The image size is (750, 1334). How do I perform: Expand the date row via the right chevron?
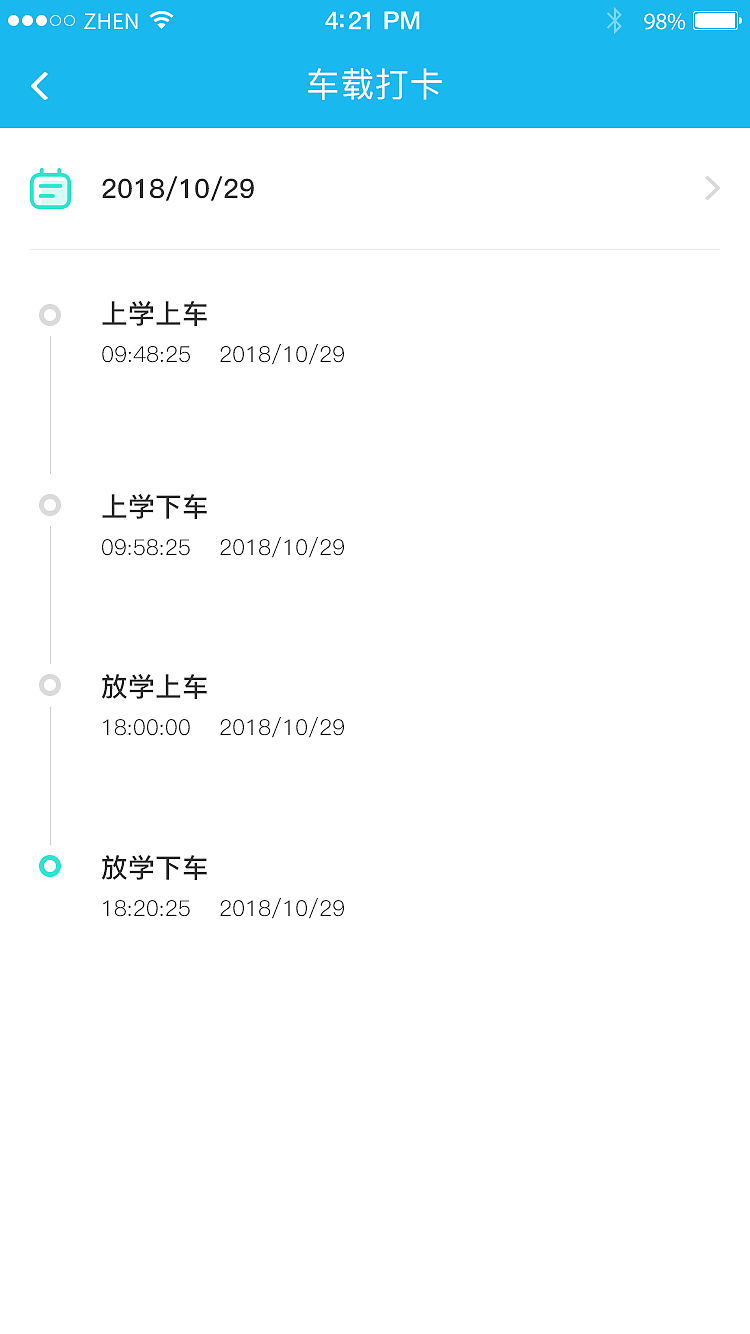[x=710, y=188]
